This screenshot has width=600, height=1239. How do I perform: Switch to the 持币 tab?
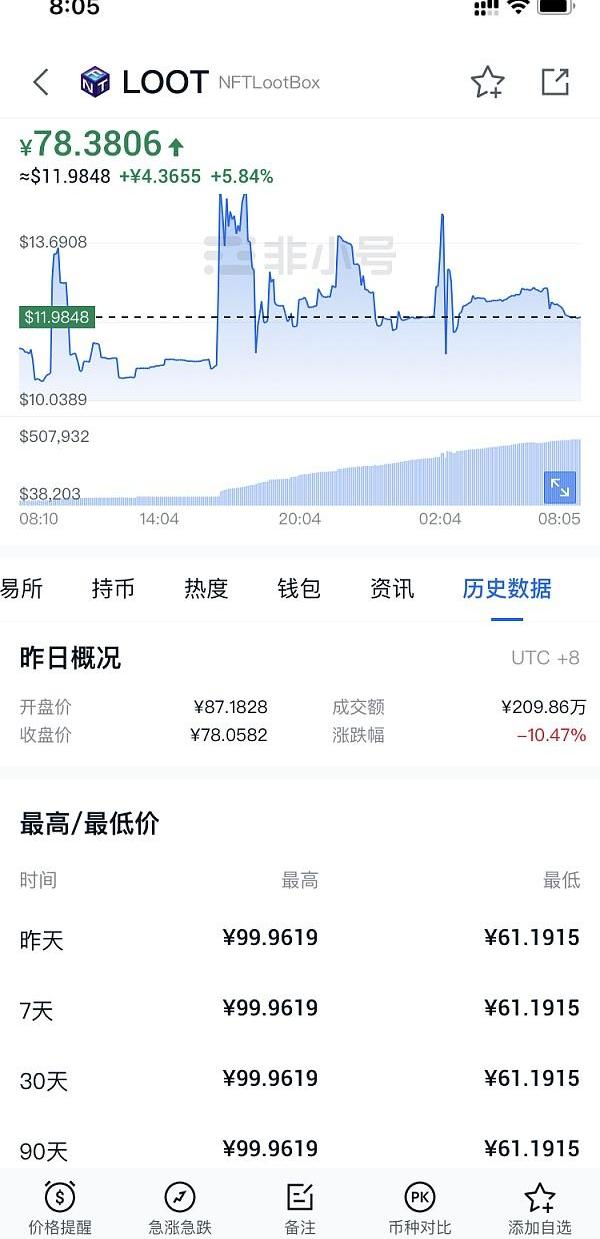[113, 589]
